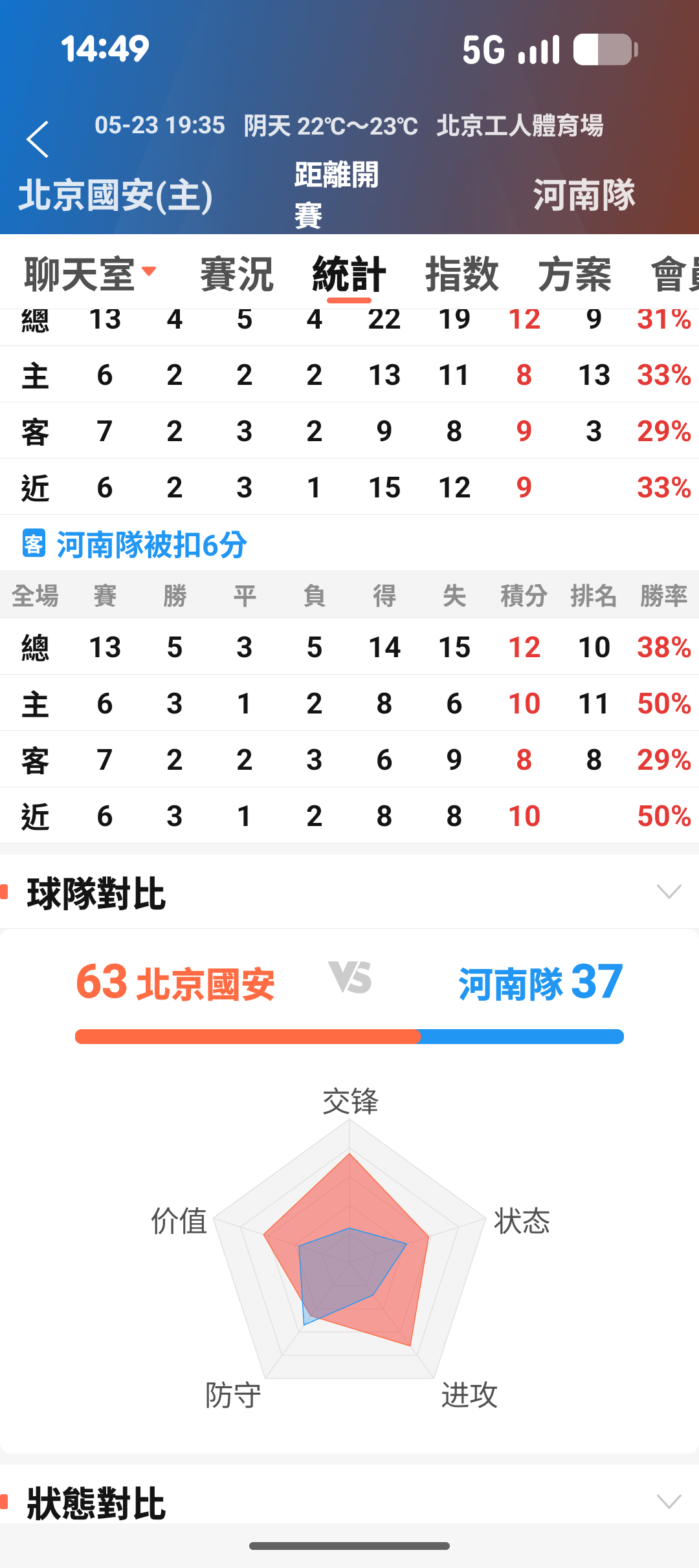Switch to the 賽況 tab
Screen dimensions: 699x1568
[237, 274]
